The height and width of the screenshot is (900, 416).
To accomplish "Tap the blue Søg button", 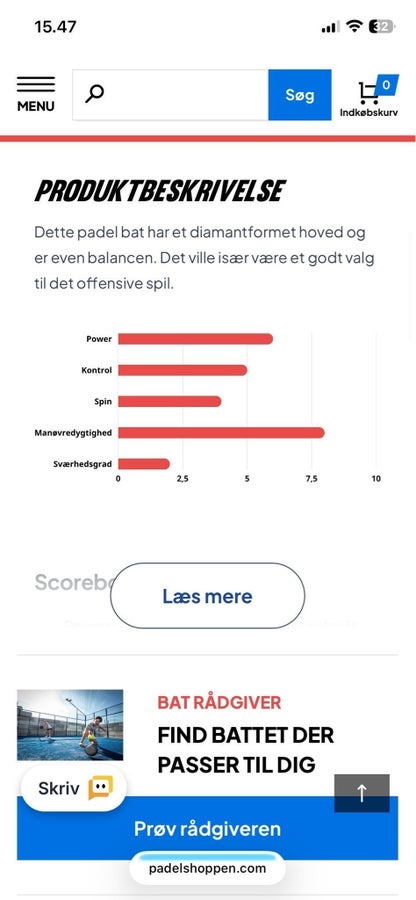I will click(300, 95).
